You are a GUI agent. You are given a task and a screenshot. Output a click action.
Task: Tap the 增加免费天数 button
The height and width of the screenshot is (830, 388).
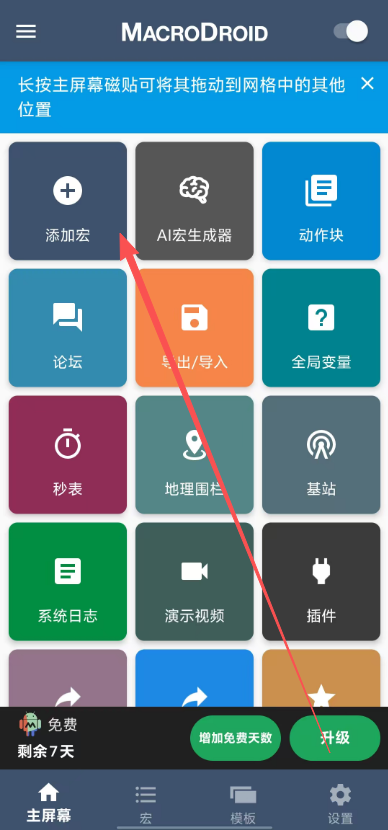pos(236,738)
